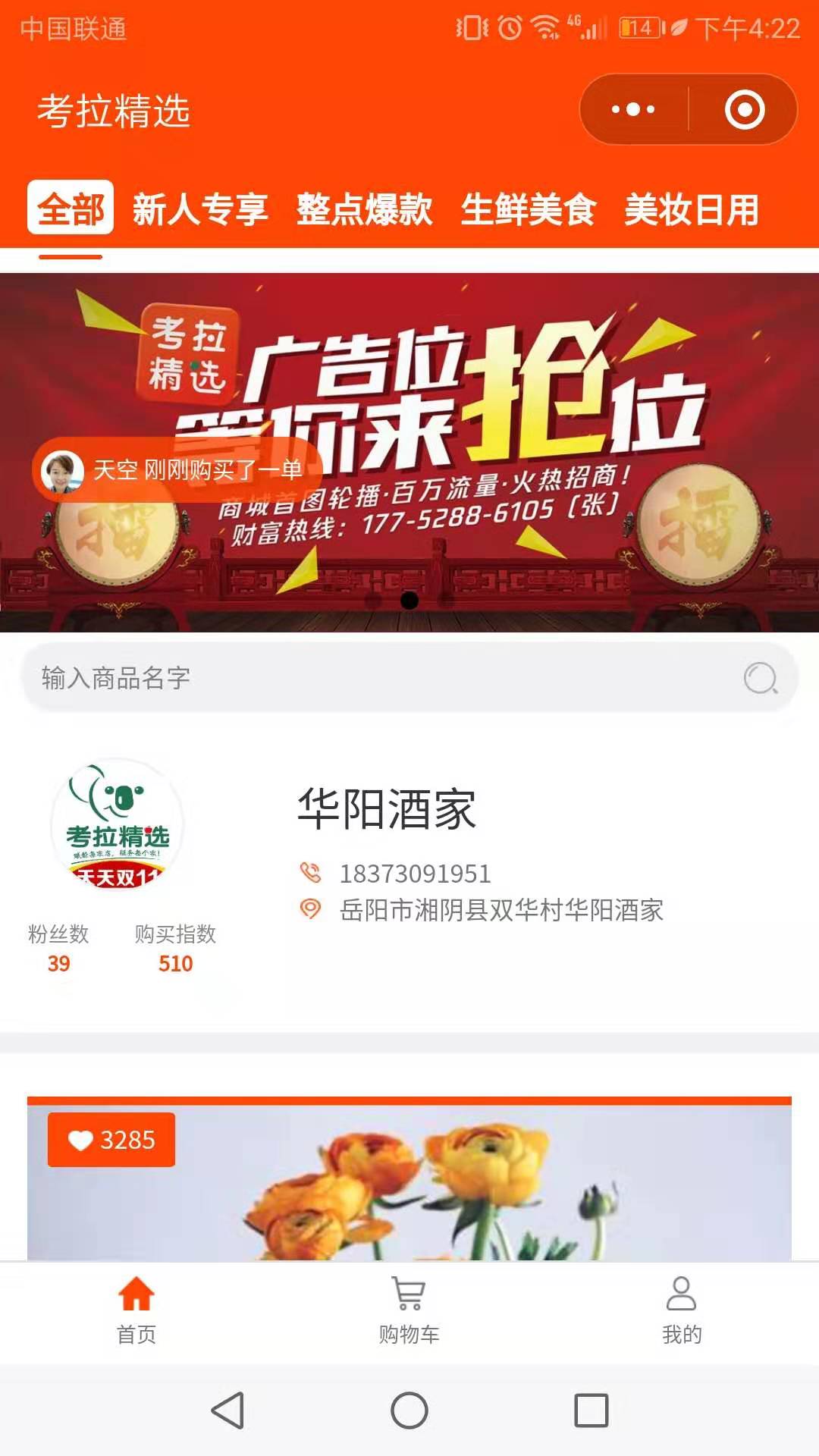Open recent apps with the square button
Viewport: 819px width, 1456px height.
click(x=591, y=1410)
